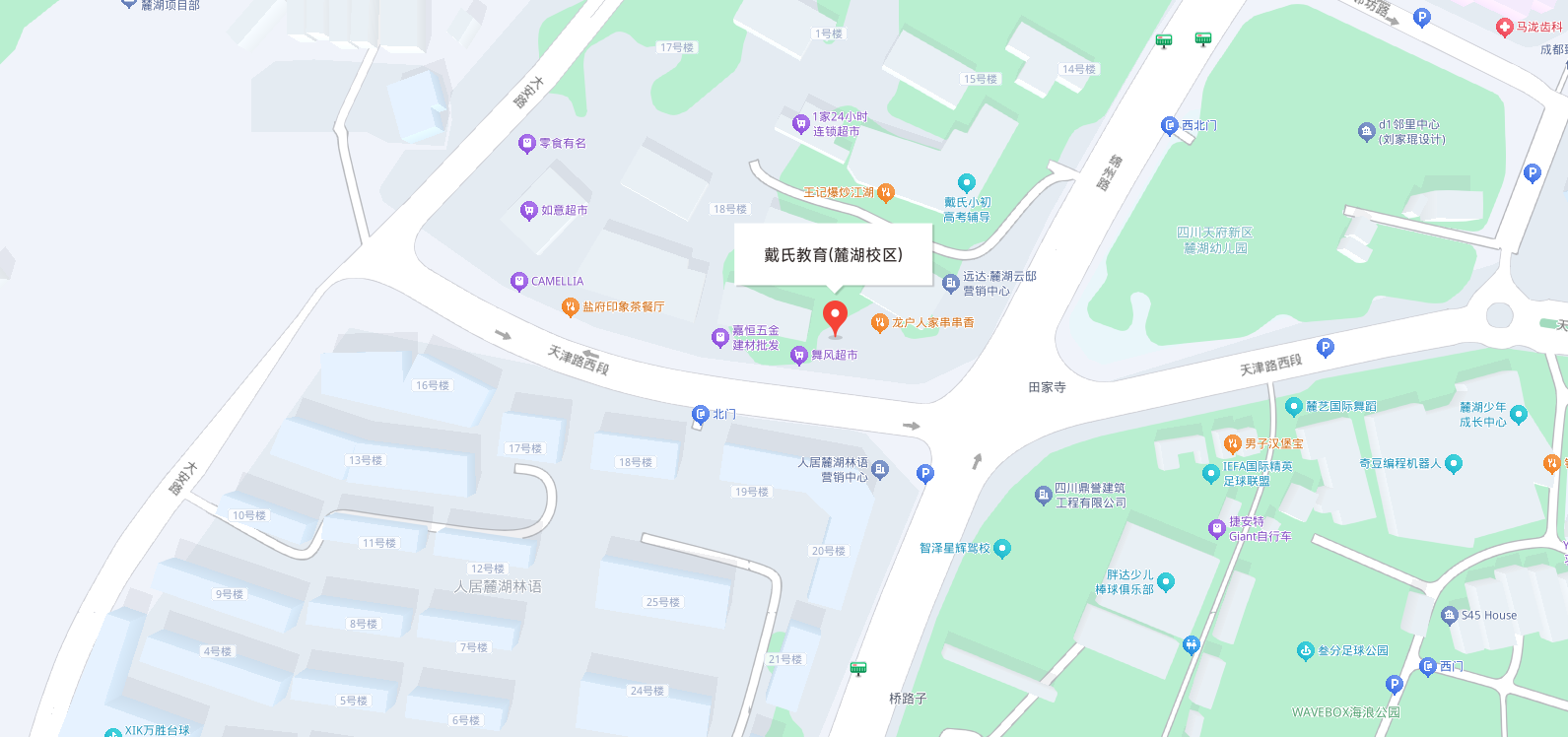The height and width of the screenshot is (737, 1568).
Task: Select the 叁分足球公园 marker
Action: pos(1306,651)
